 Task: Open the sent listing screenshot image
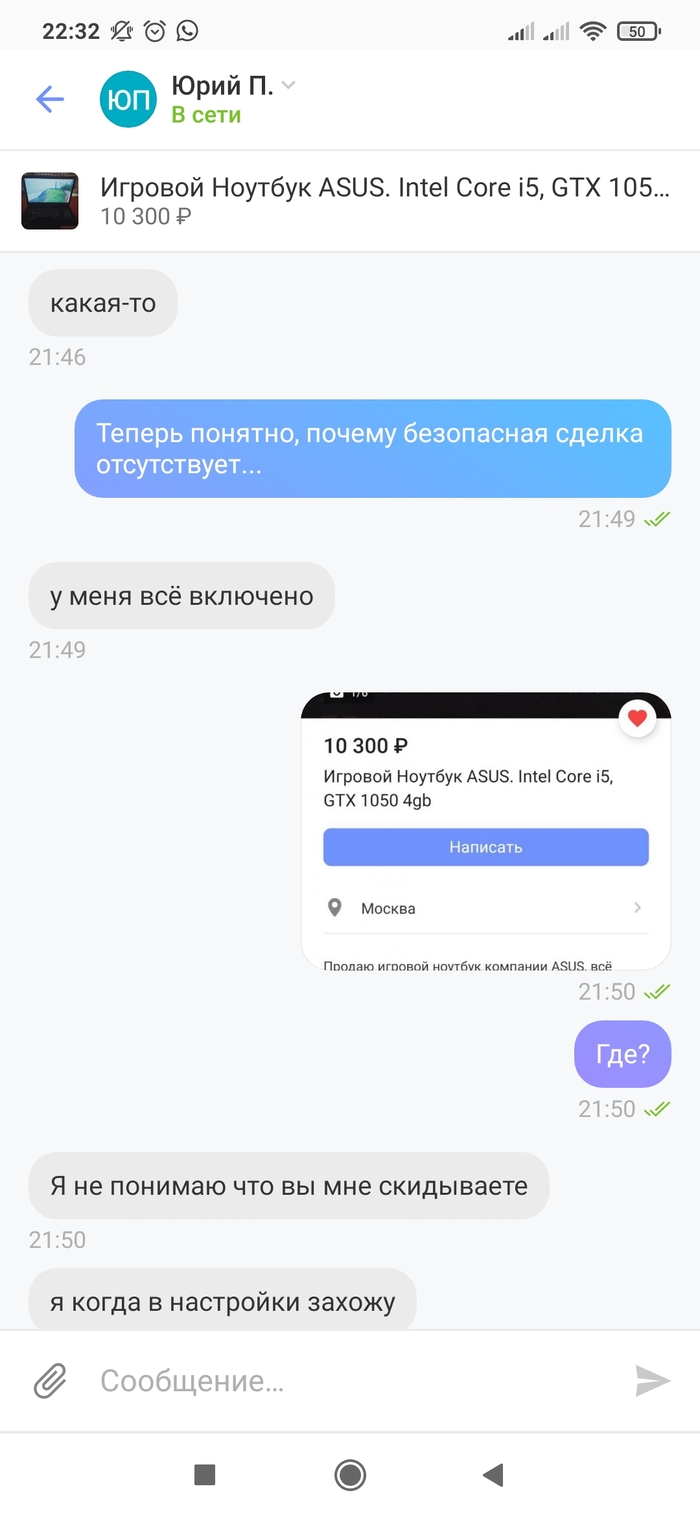coord(486,830)
